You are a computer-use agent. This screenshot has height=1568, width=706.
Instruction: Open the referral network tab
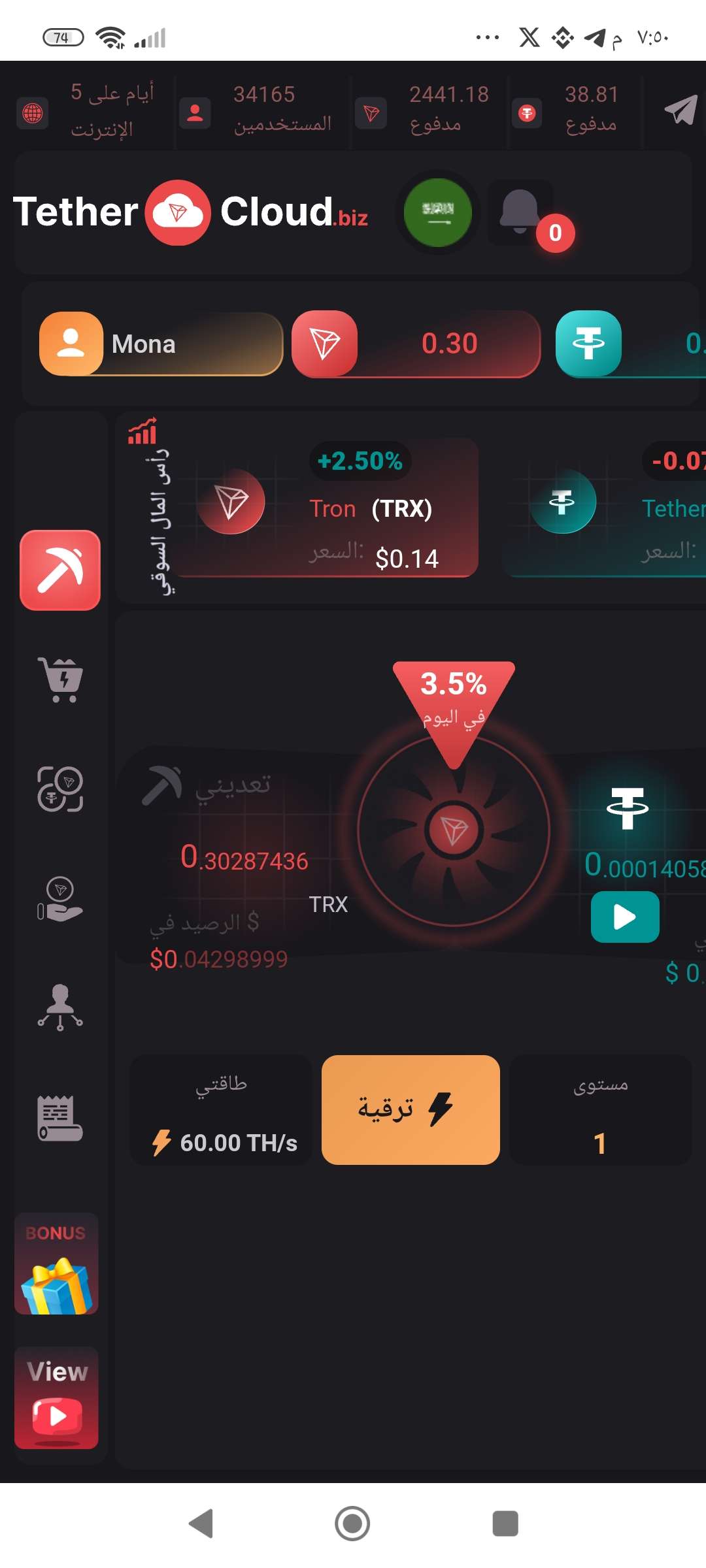coord(60,1007)
